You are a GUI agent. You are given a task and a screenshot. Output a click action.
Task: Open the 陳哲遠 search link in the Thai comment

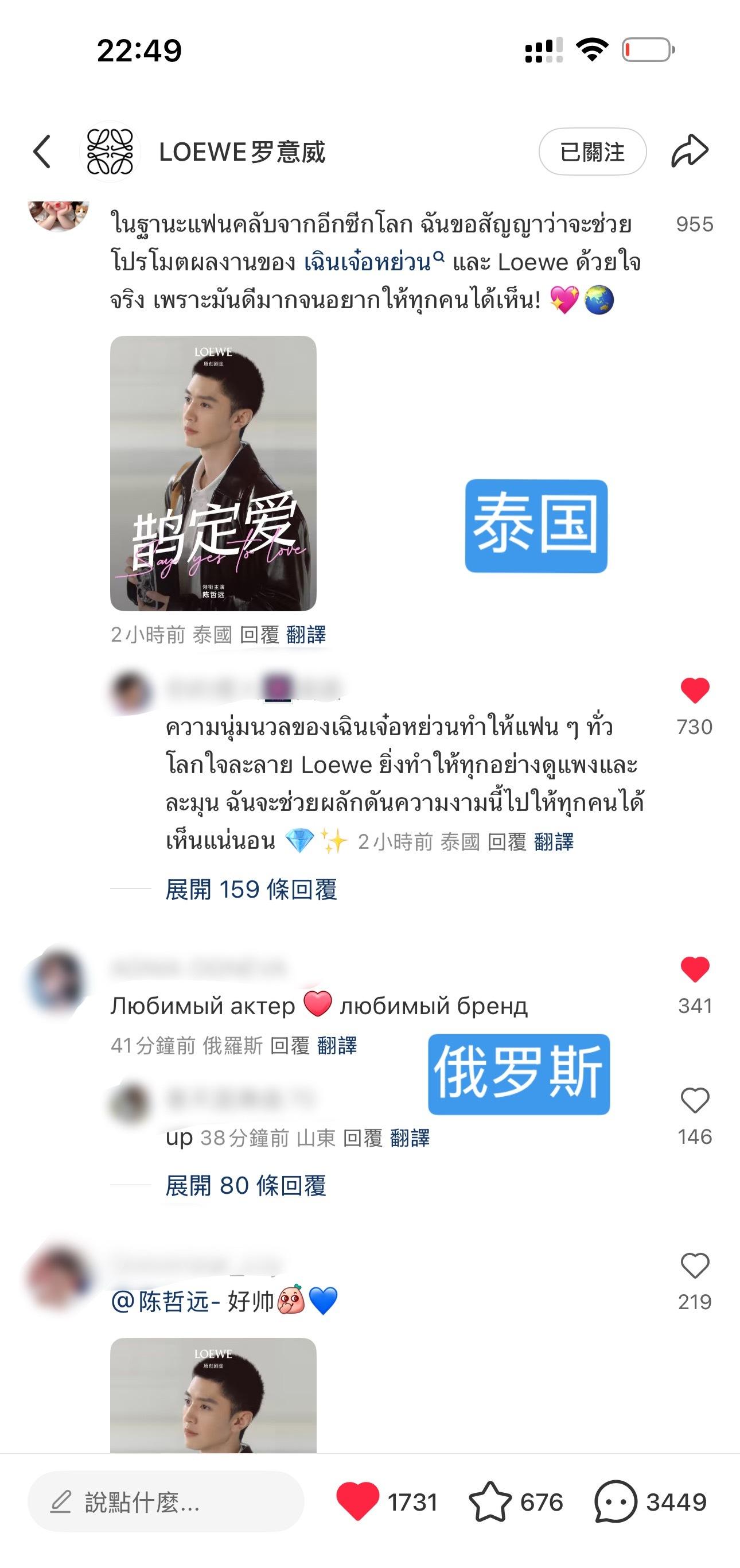tap(373, 262)
